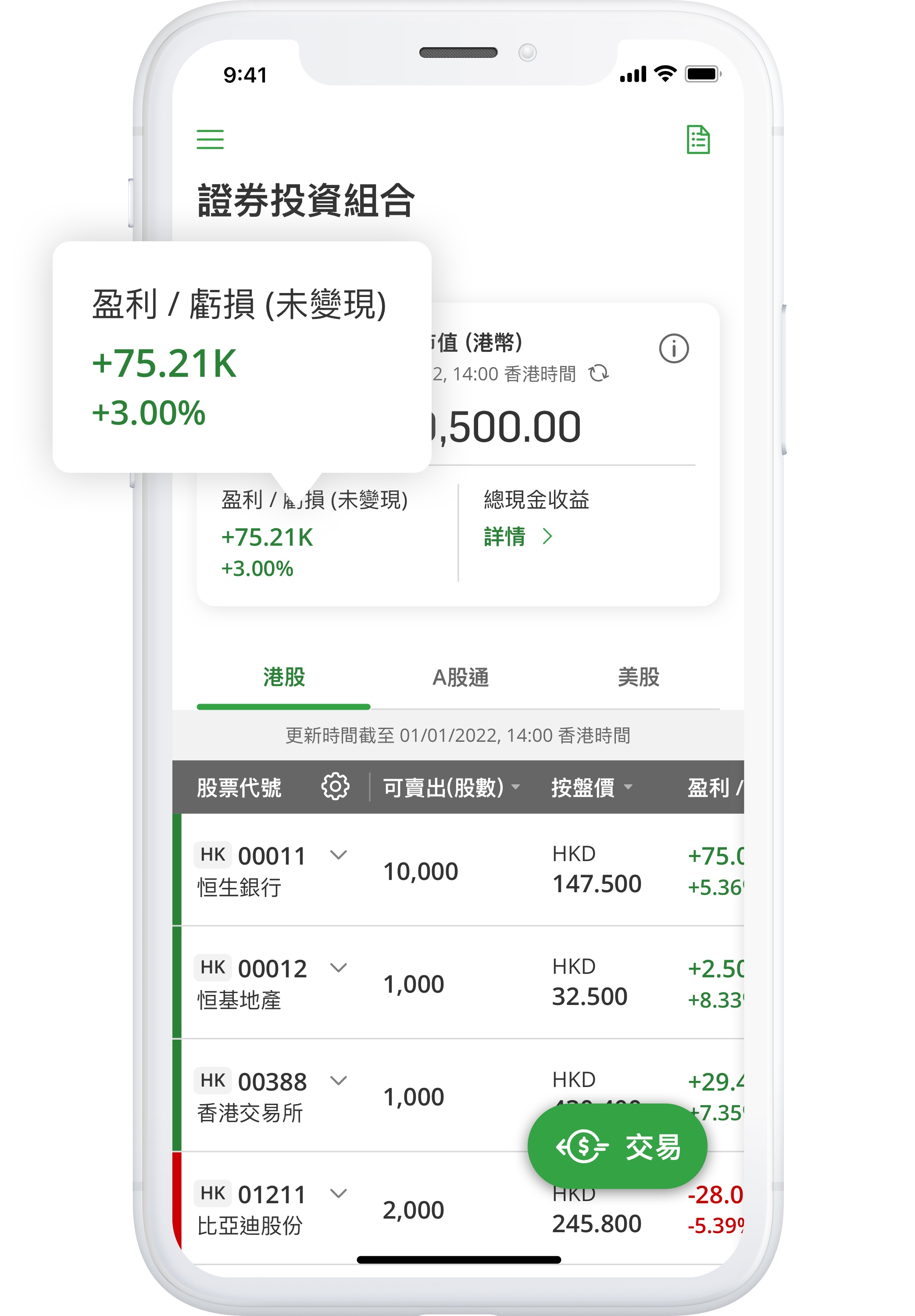Screen dimensions: 915x1316
Task: Open column settings gear in table header
Action: click(x=336, y=787)
